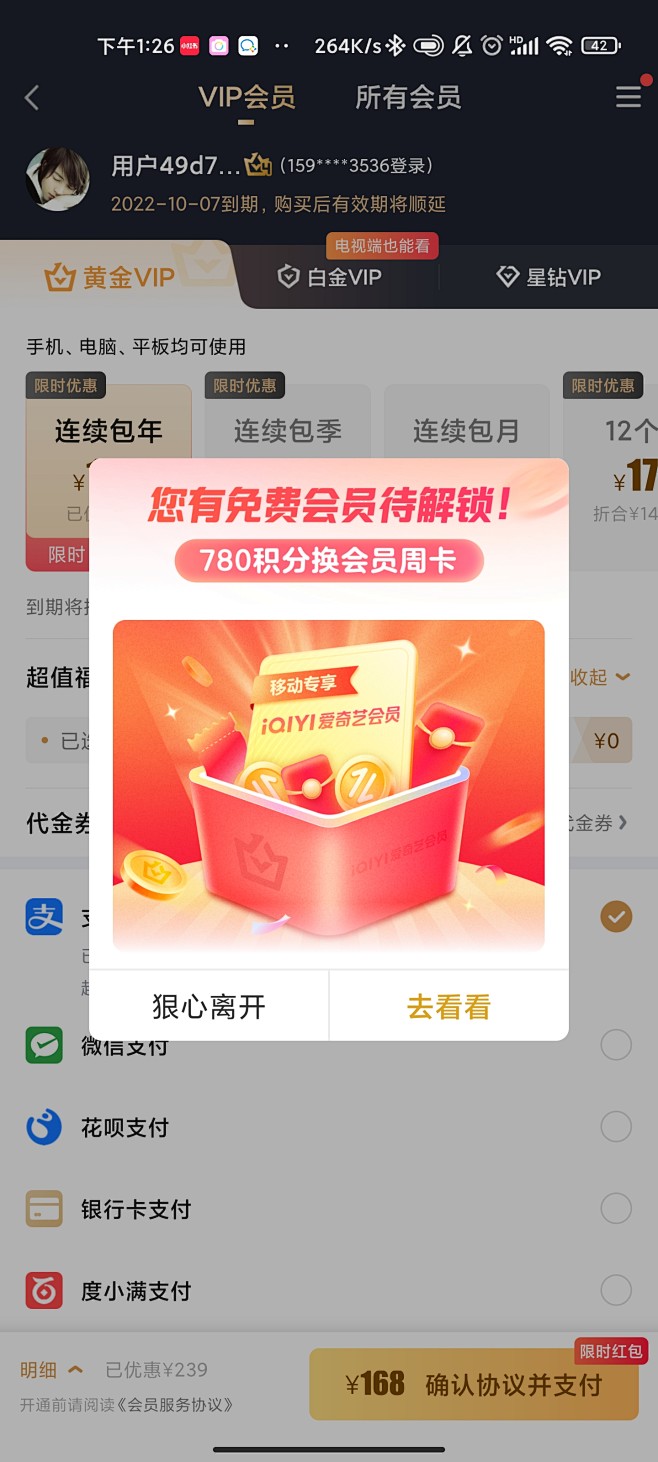The image size is (658, 1462).
Task: Read the 《会员服务协议》 agreement
Action: click(176, 1405)
